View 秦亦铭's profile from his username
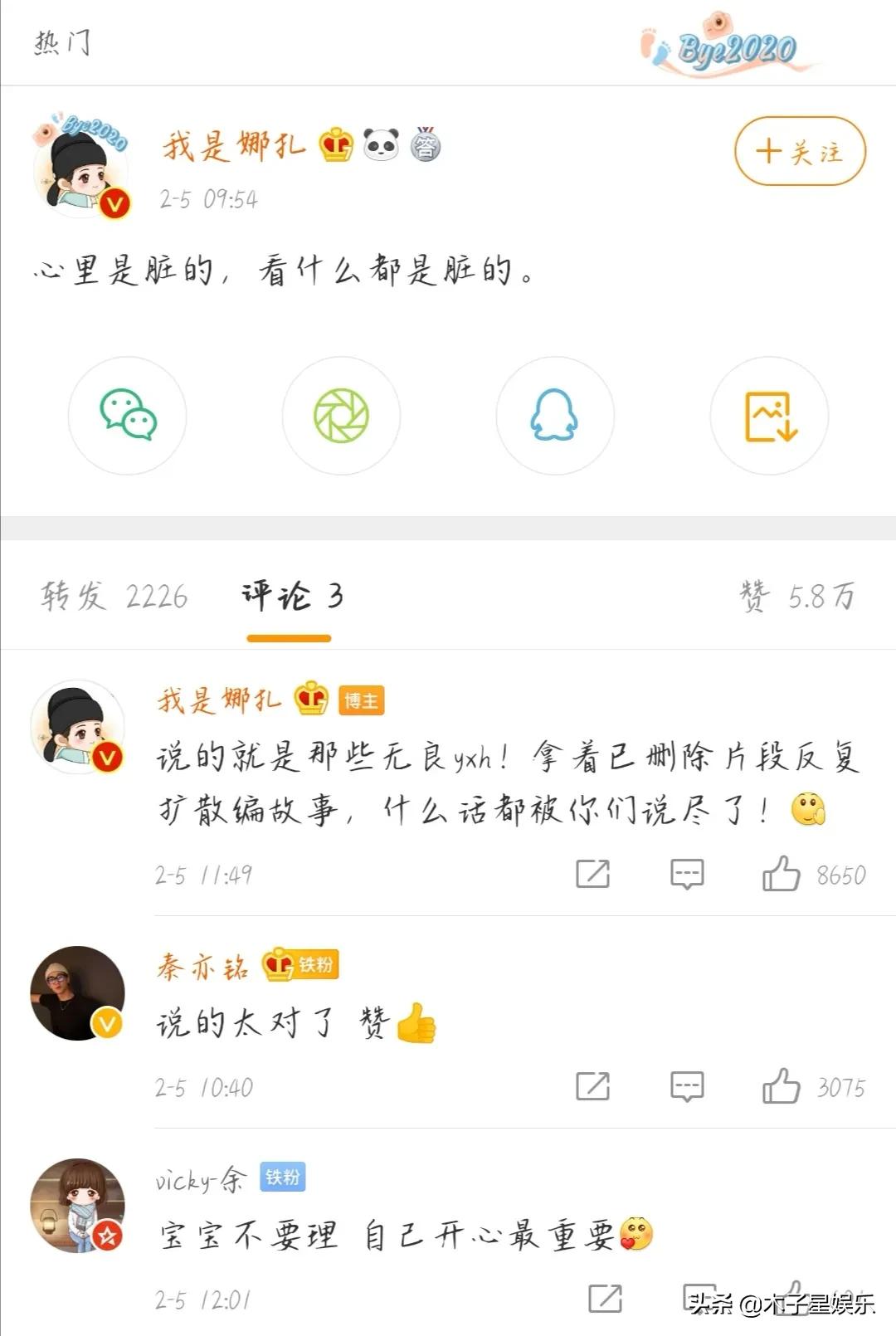 pyautogui.click(x=203, y=967)
